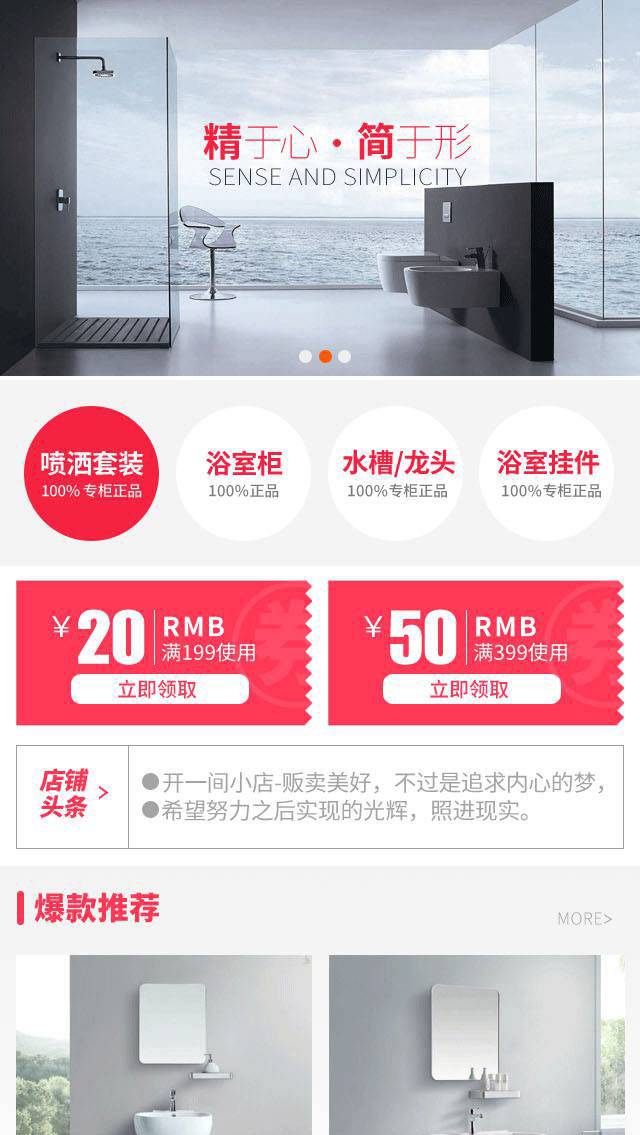Image resolution: width=640 pixels, height=1135 pixels.
Task: Open the right mirror cabinet product card
Action: (476, 1045)
